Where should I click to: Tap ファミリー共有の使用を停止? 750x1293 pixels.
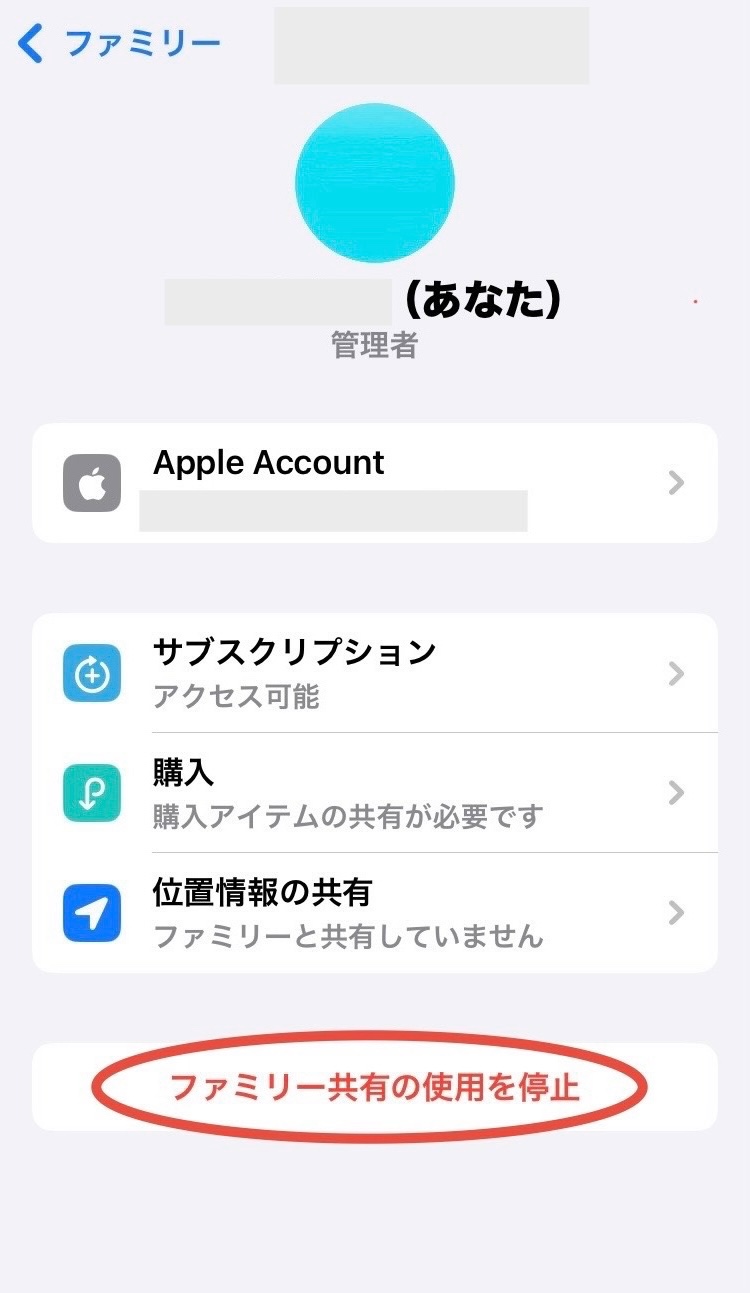tap(374, 1087)
